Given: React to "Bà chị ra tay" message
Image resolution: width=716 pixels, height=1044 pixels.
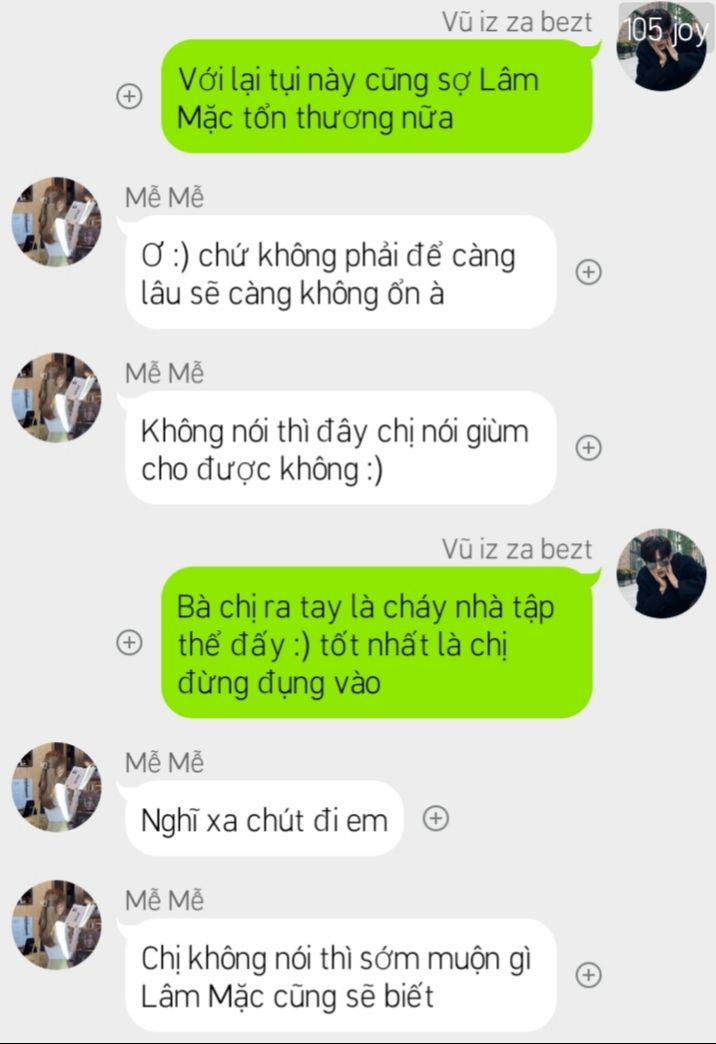Looking at the screenshot, I should (128, 642).
